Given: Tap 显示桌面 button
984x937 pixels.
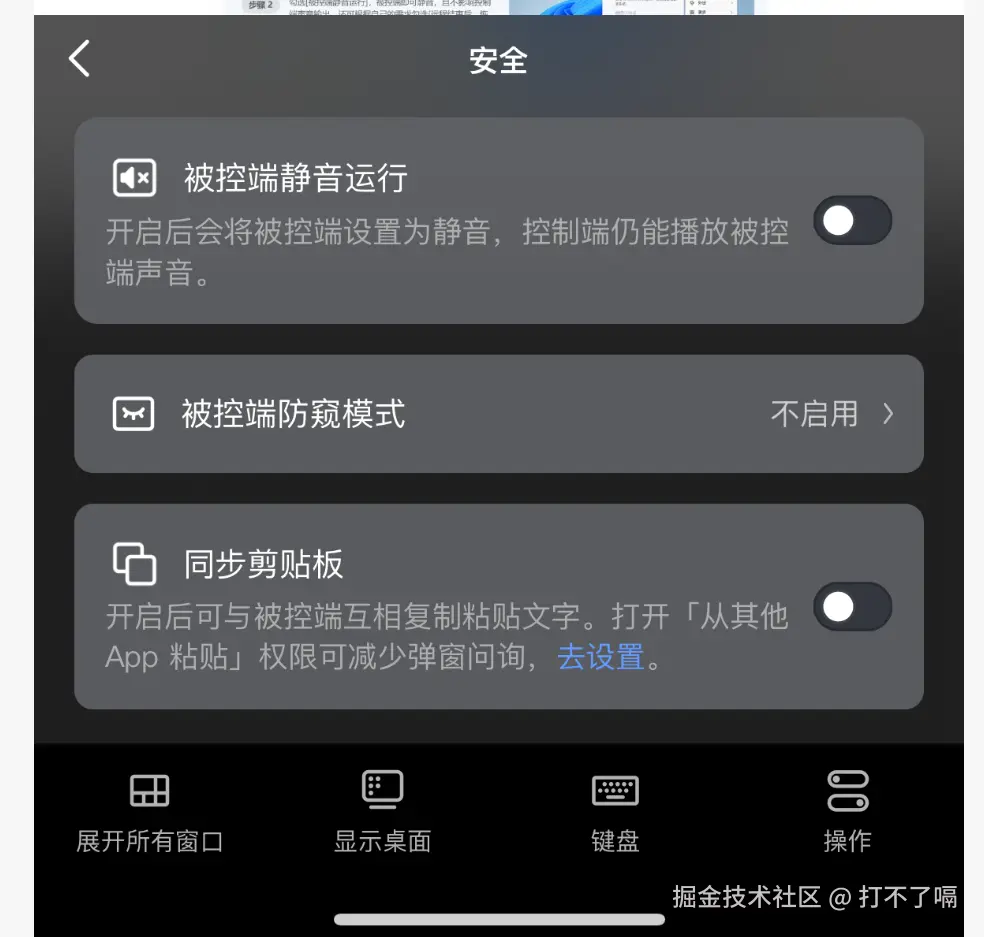Looking at the screenshot, I should click(382, 811).
